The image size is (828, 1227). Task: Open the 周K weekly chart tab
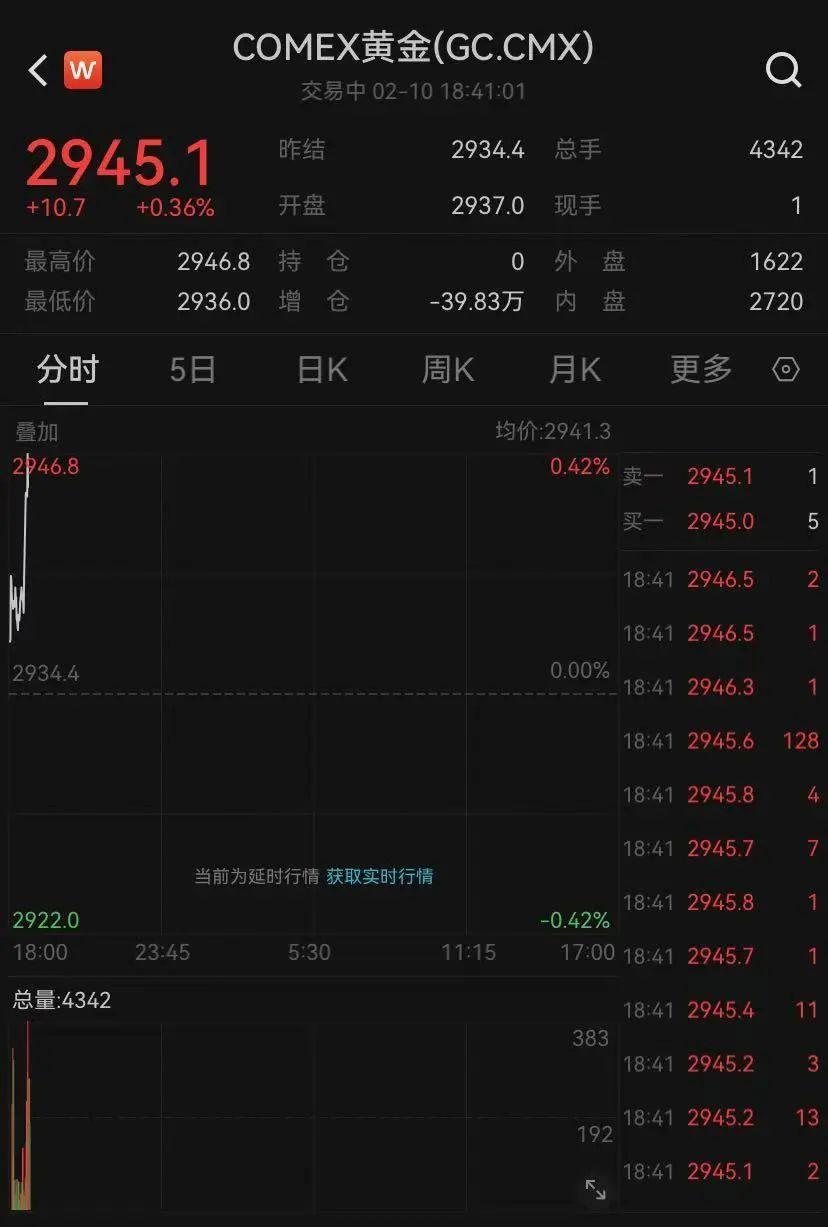(446, 369)
